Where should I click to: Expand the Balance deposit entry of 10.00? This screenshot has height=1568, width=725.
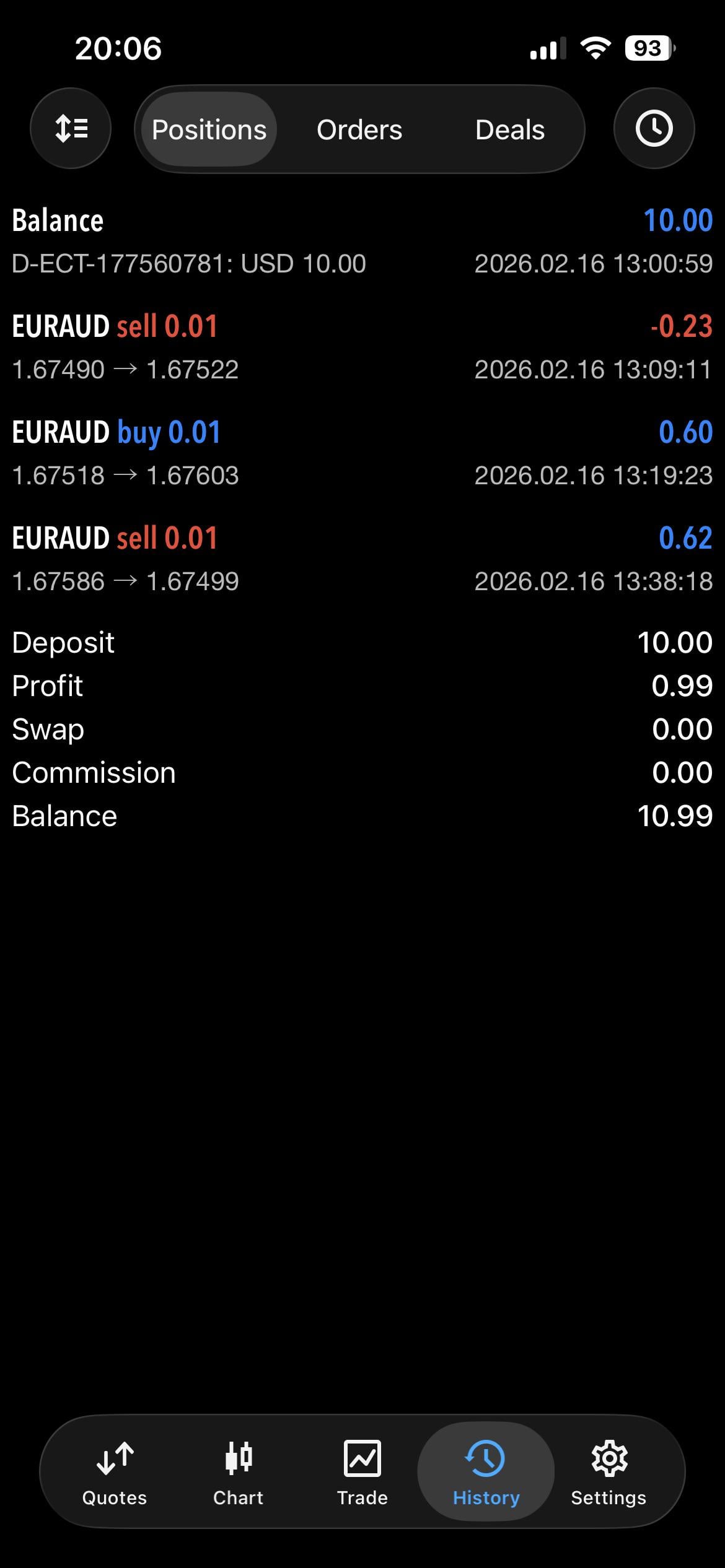click(362, 242)
